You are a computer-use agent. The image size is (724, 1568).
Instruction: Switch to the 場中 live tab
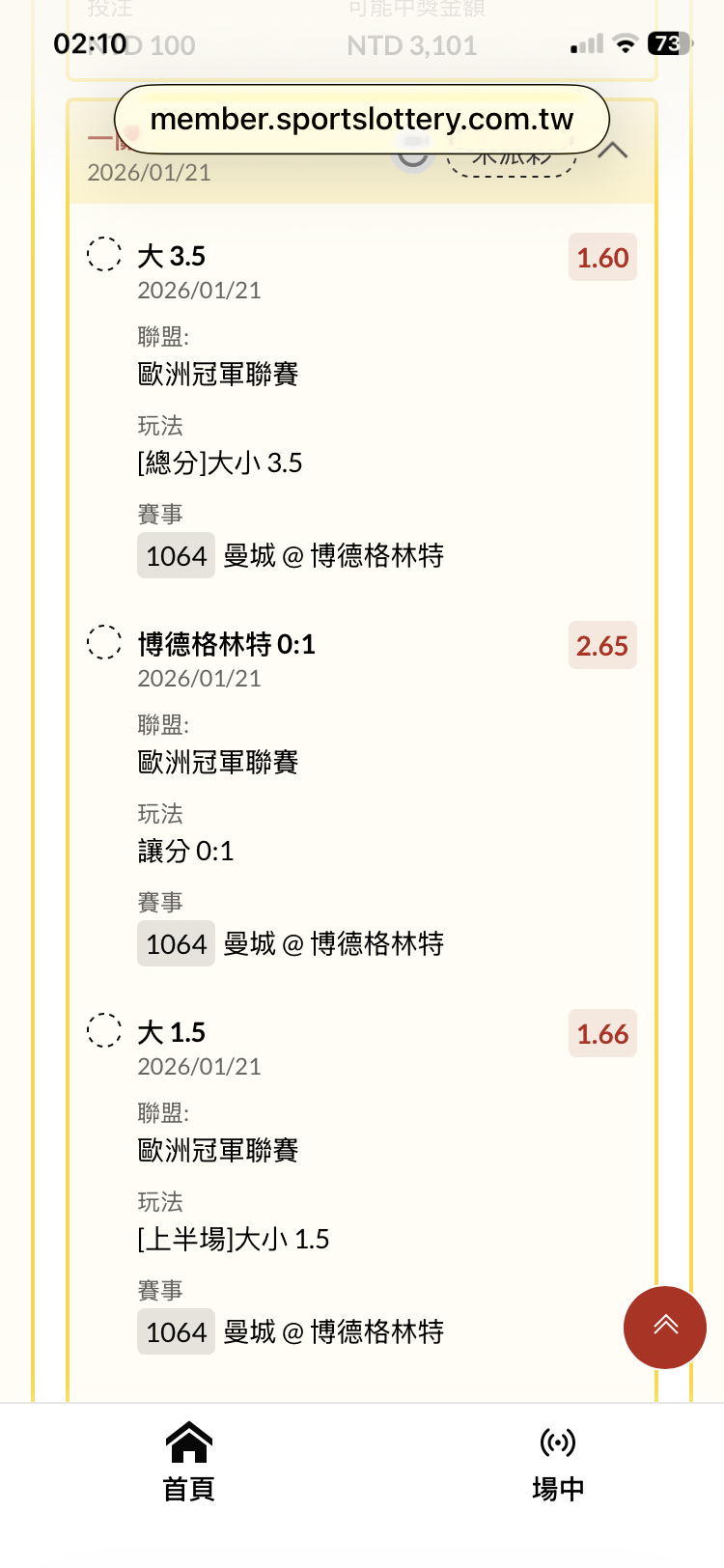coord(558,1462)
